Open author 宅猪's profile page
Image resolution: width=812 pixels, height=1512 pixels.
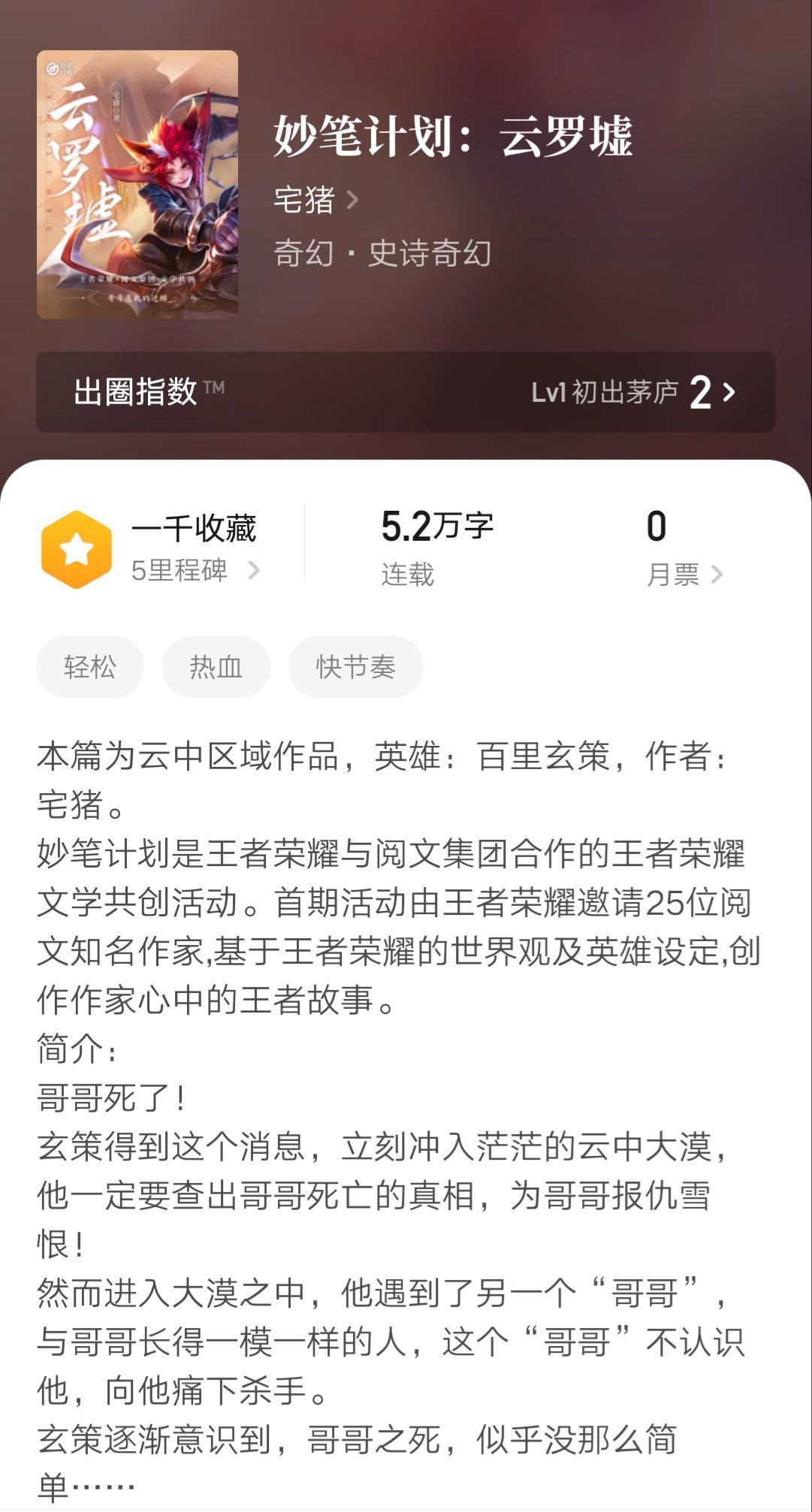click(315, 201)
